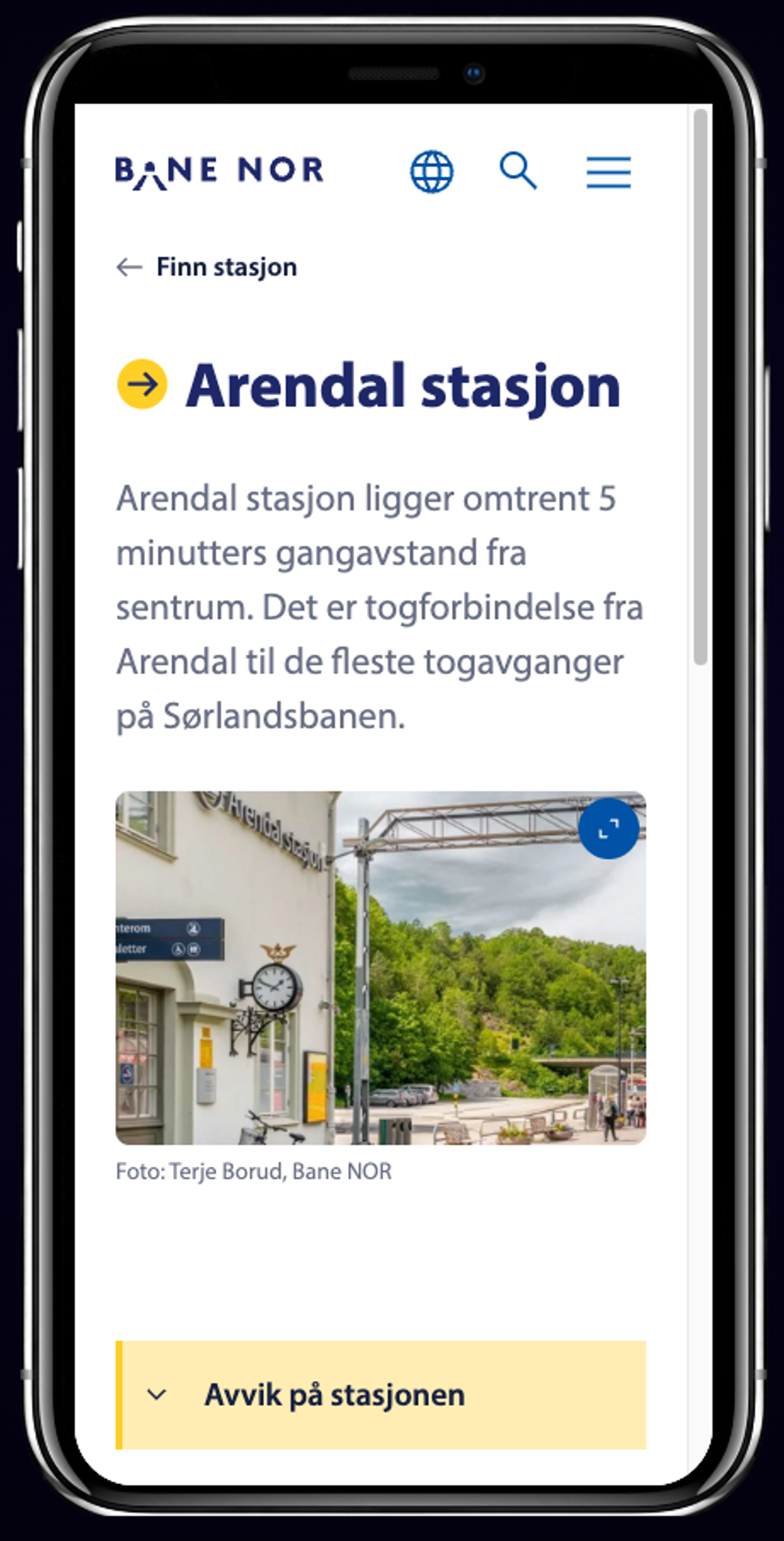Open the hamburger menu
Viewport: 784px width, 1541px height.
click(608, 173)
